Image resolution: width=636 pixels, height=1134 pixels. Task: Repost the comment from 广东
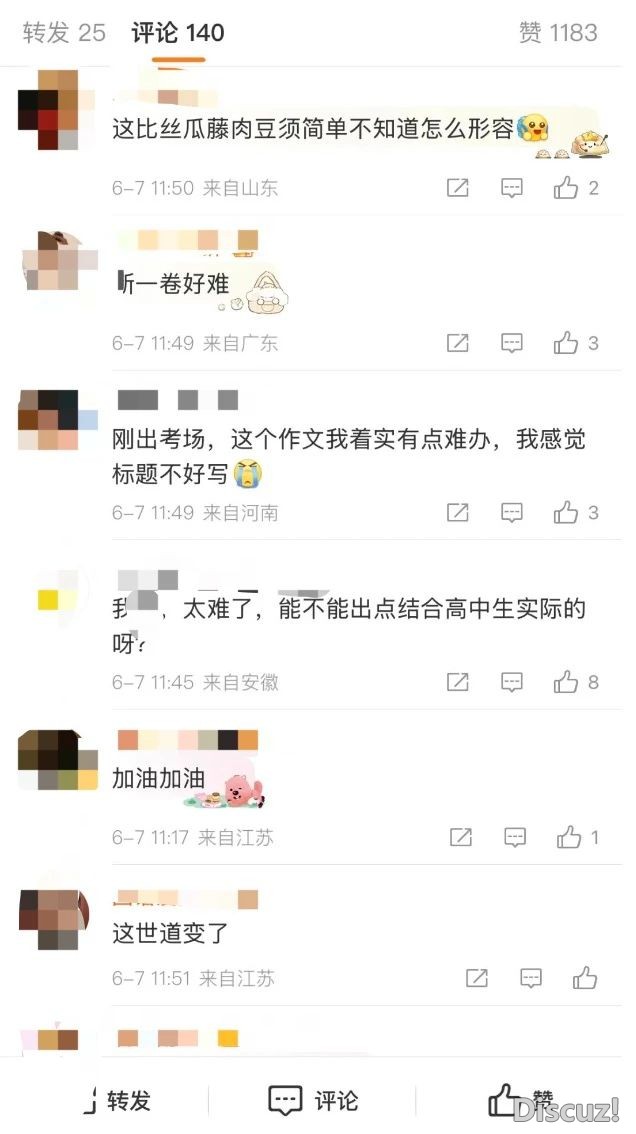coord(458,343)
